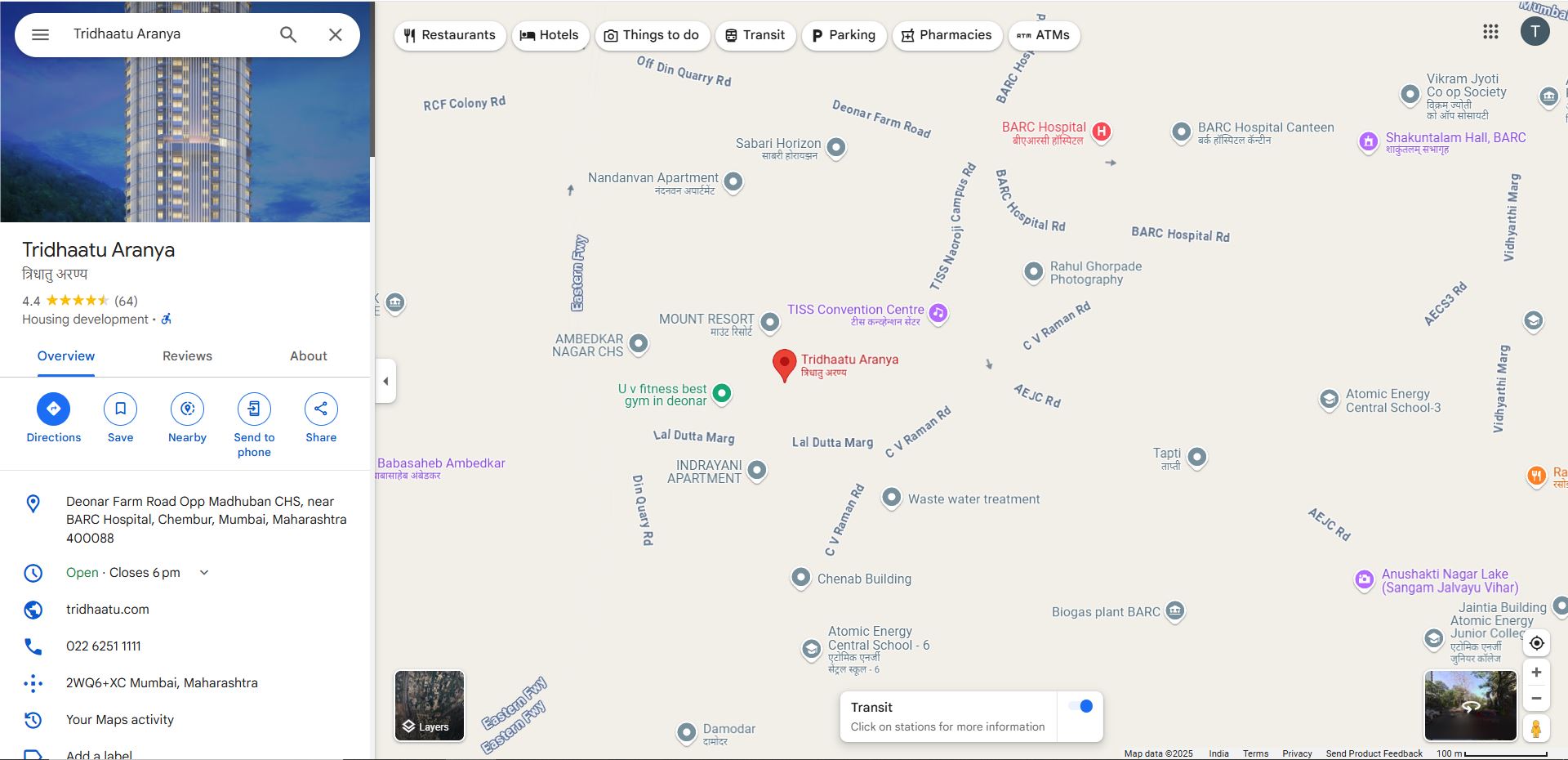Select the ATMs filter chip
The width and height of the screenshot is (1568, 760).
coord(1044,35)
